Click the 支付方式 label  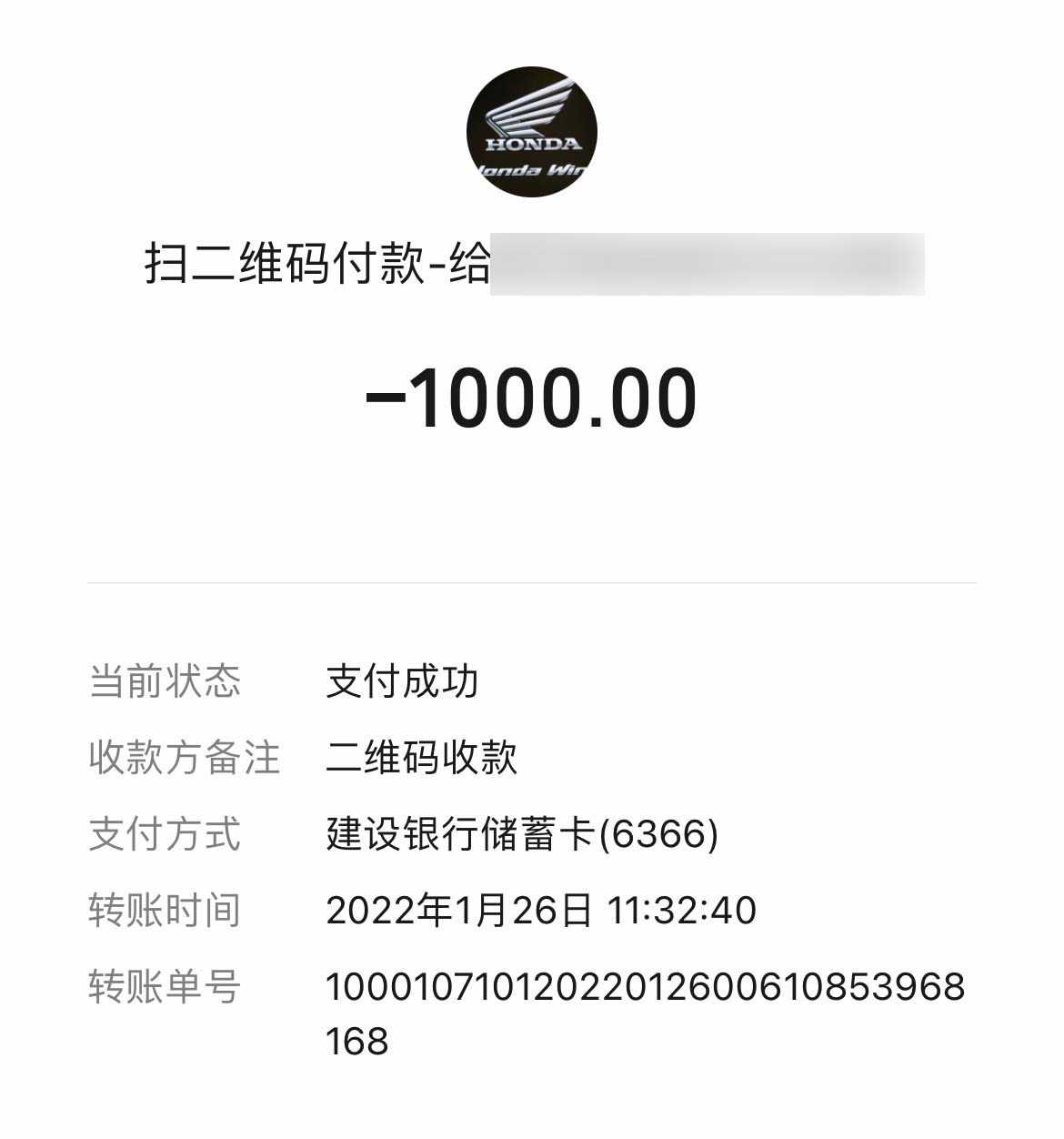(x=164, y=832)
